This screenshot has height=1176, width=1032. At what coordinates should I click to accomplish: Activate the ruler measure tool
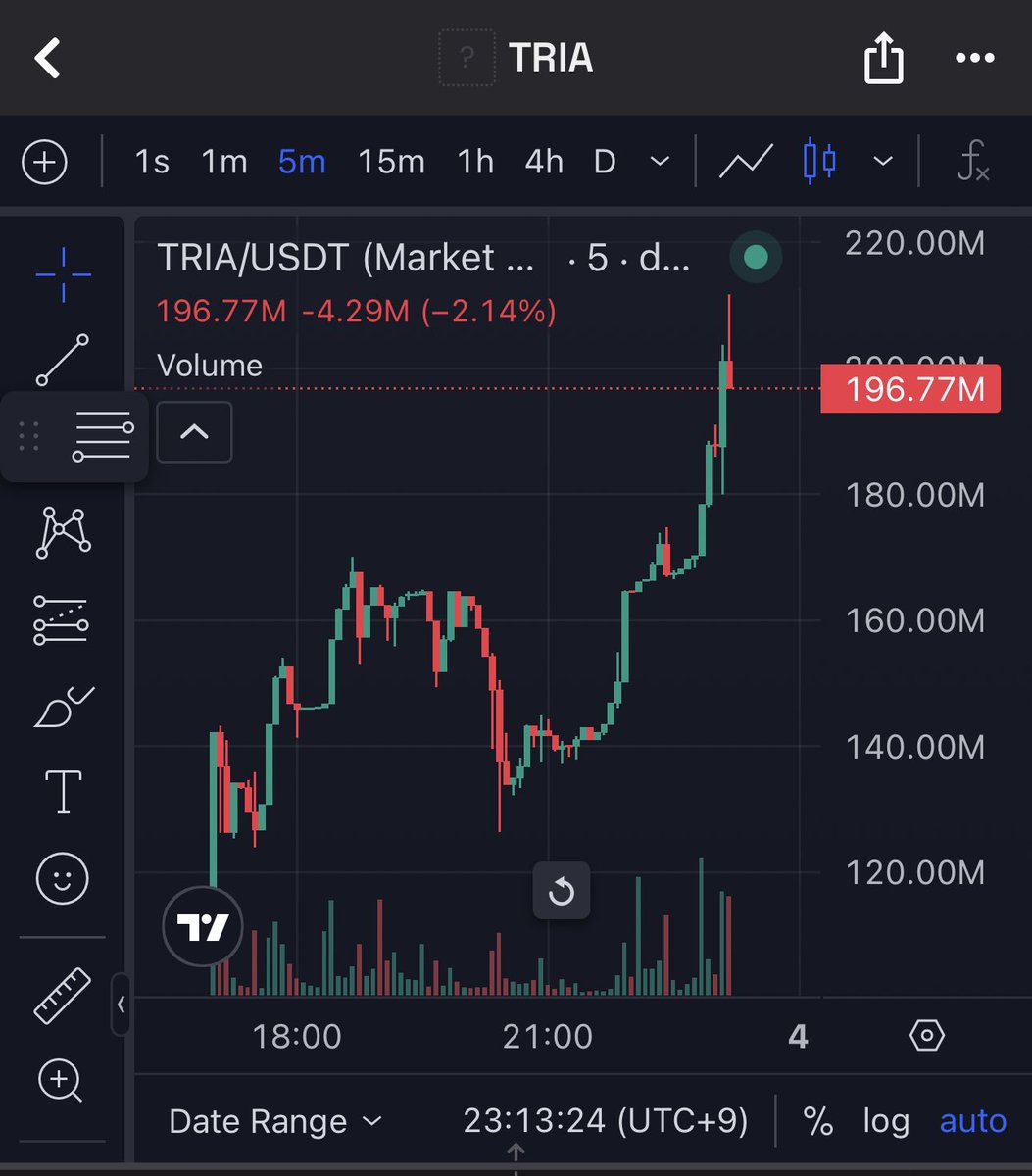click(62, 995)
